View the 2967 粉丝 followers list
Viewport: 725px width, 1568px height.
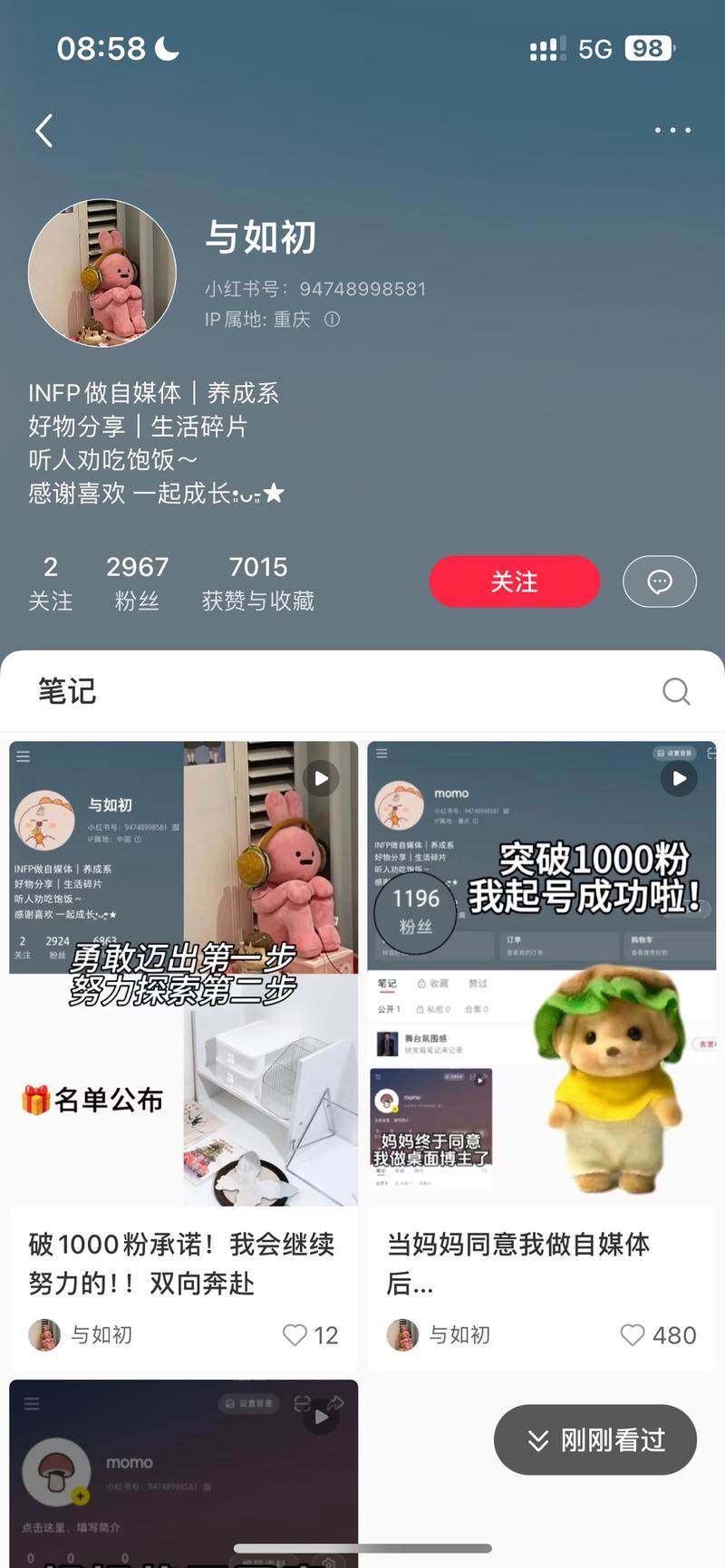137,582
